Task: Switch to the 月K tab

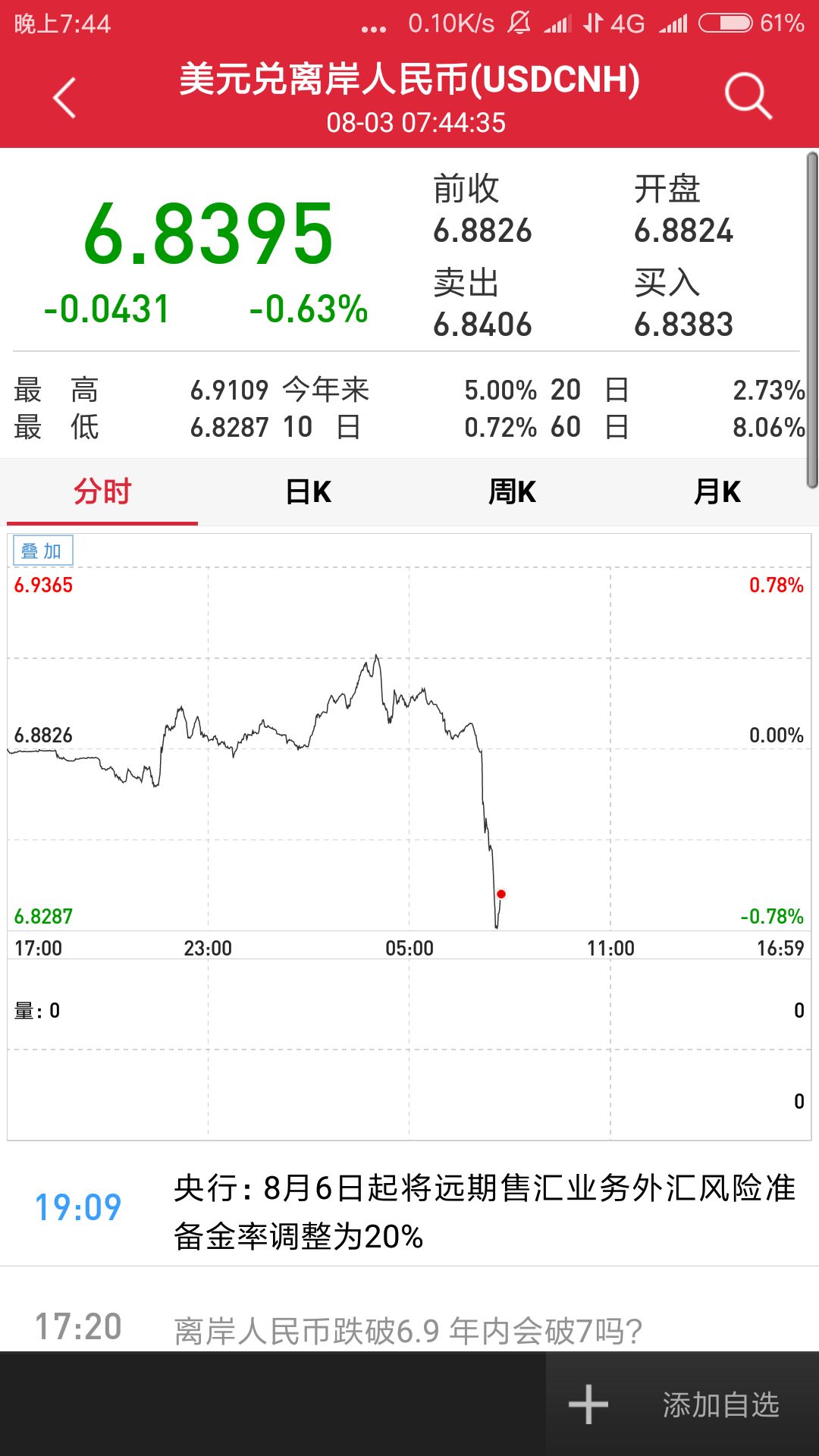Action: [x=717, y=491]
